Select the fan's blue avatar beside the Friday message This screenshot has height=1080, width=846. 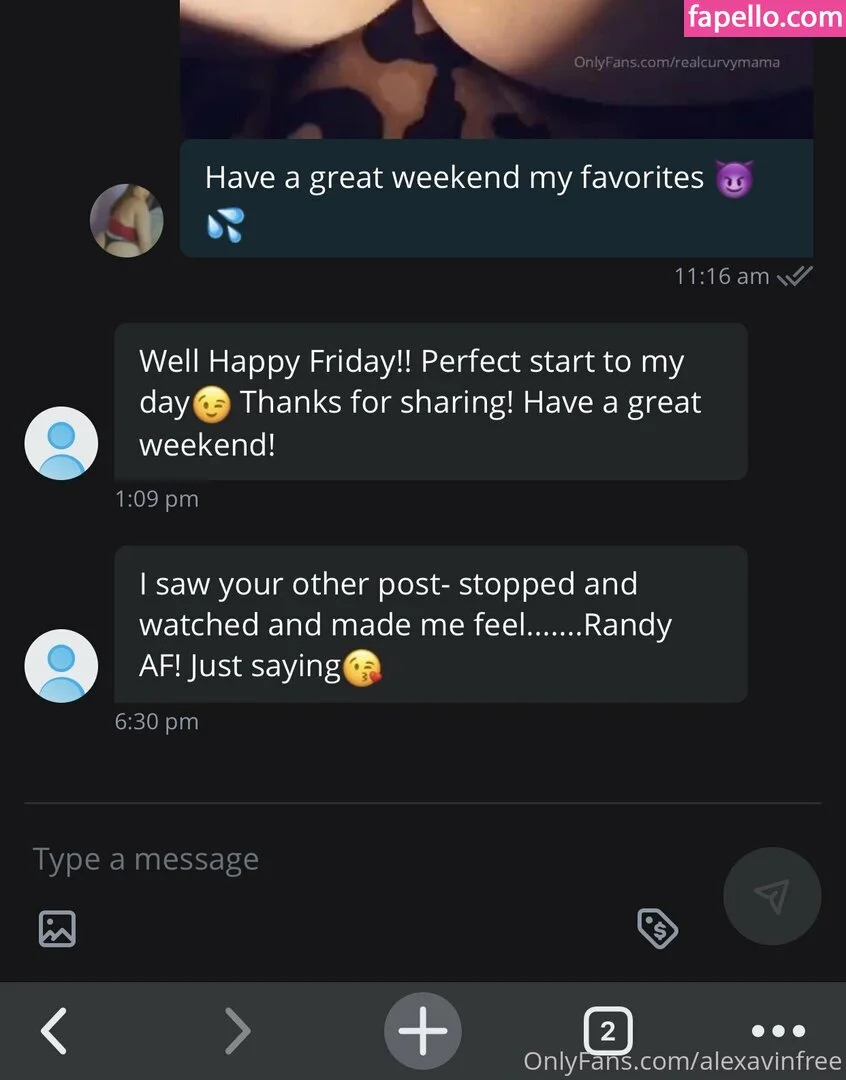tap(61, 442)
